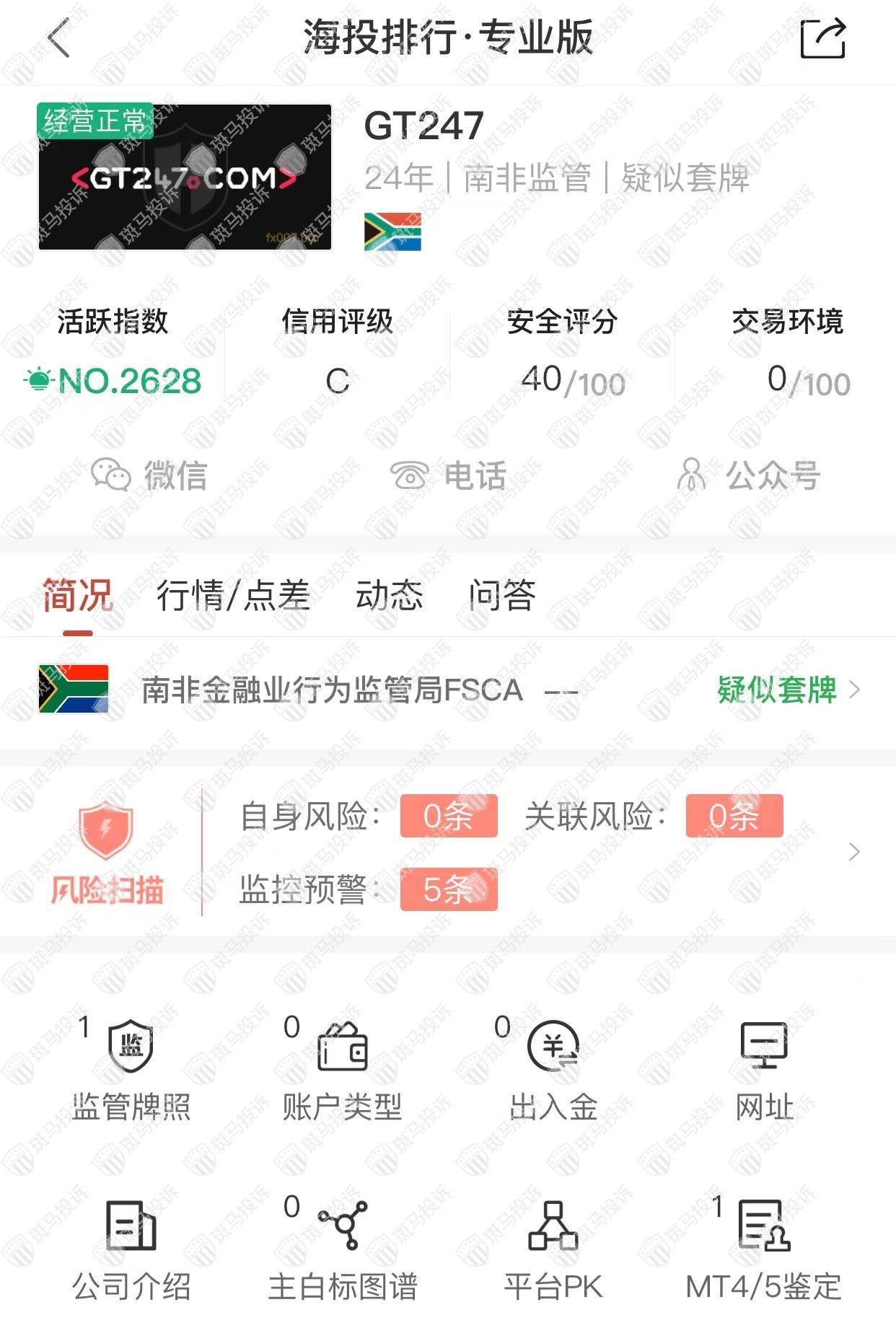
Task: Open the 问答 tab
Action: point(502,596)
